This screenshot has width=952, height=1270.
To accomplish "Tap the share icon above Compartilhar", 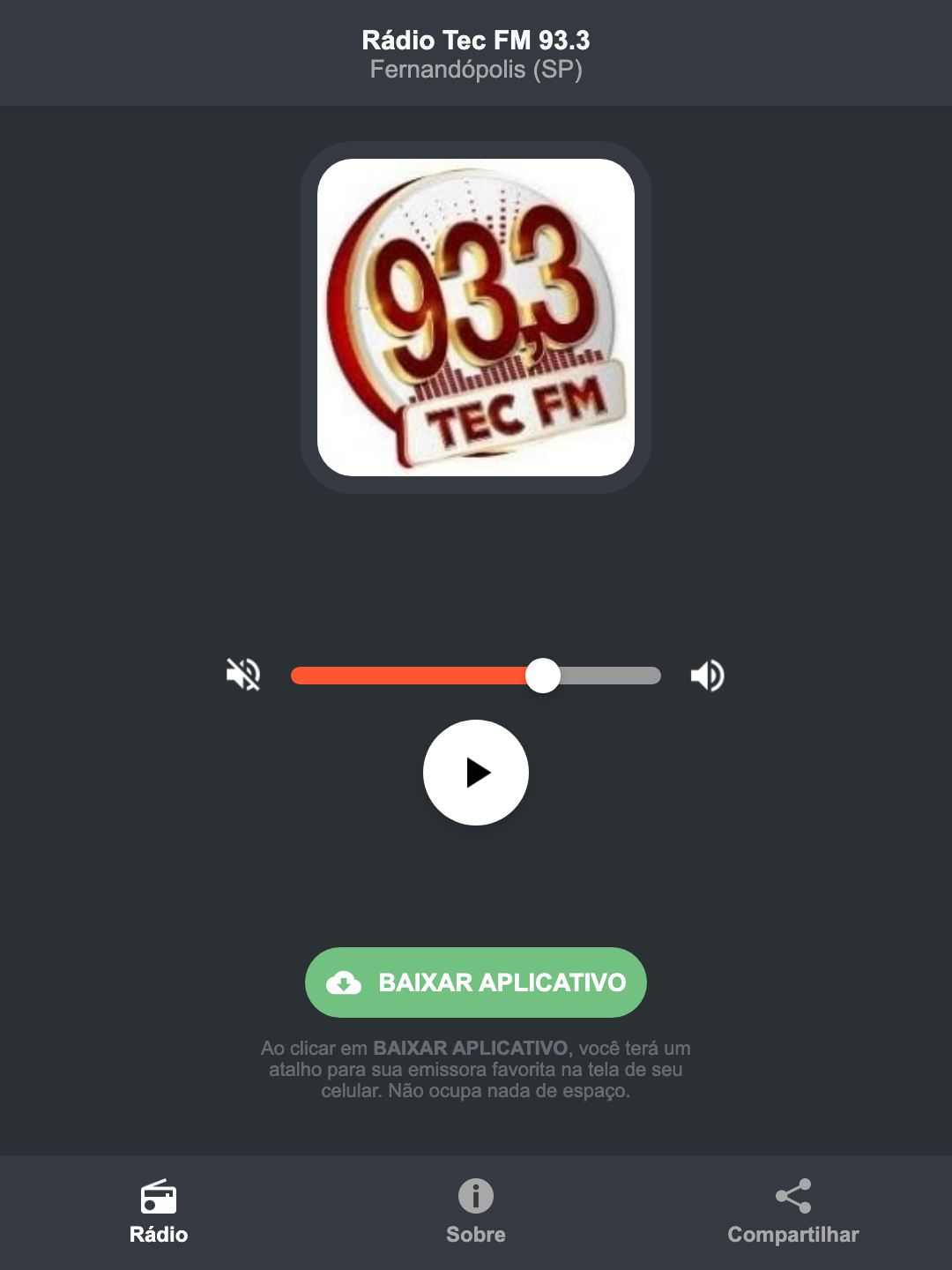I will pos(792,1196).
